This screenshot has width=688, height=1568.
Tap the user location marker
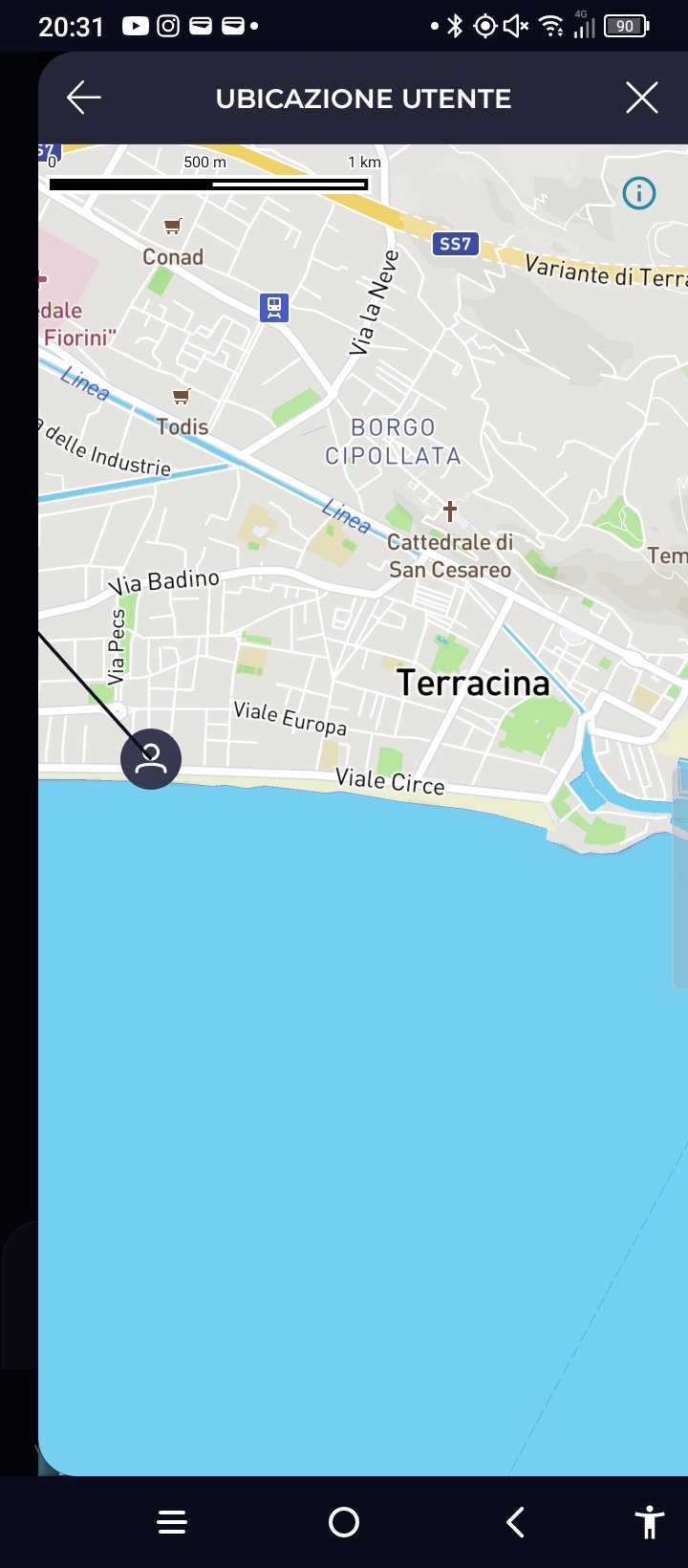[151, 759]
